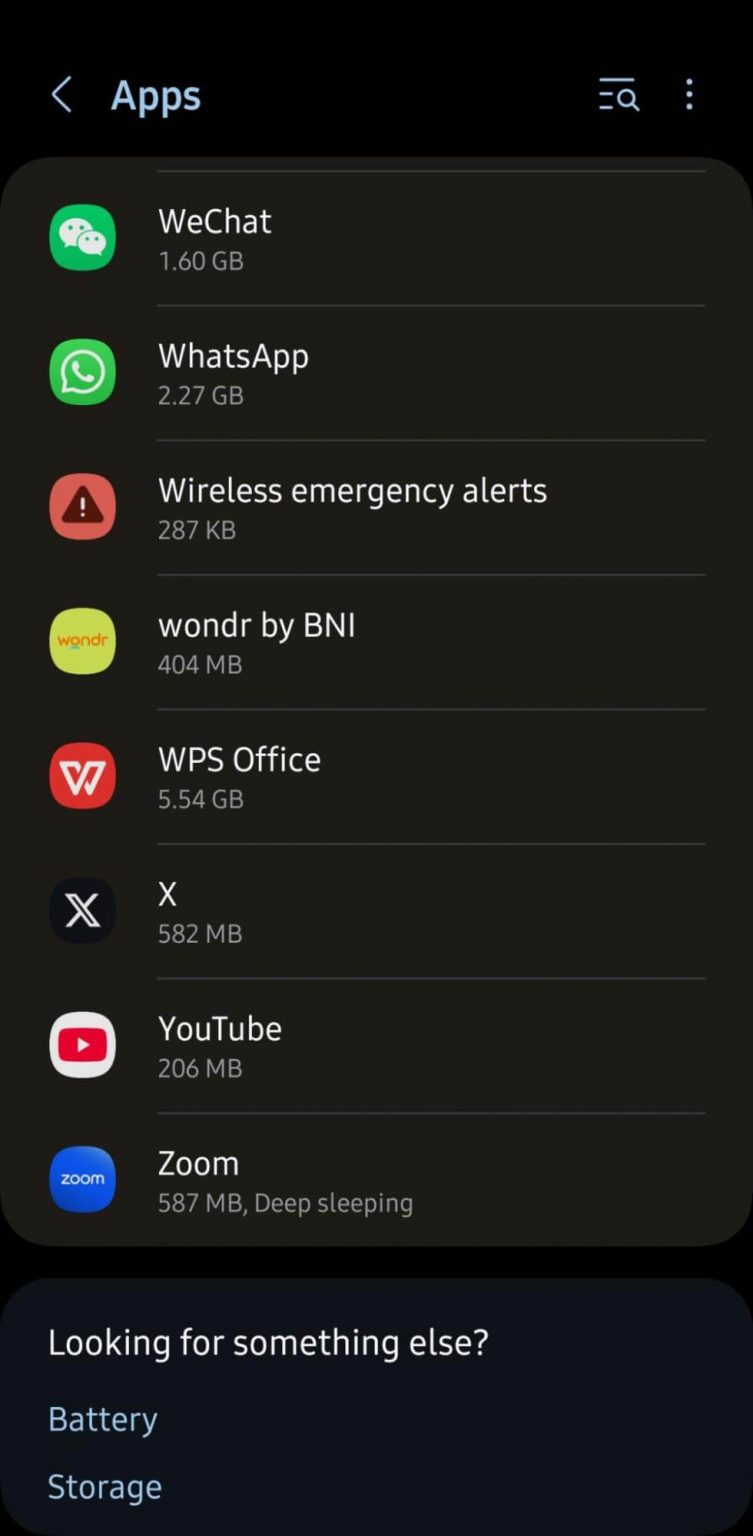Open the filter and search apps icon
Screen dimensions: 753x1536
[x=618, y=96]
